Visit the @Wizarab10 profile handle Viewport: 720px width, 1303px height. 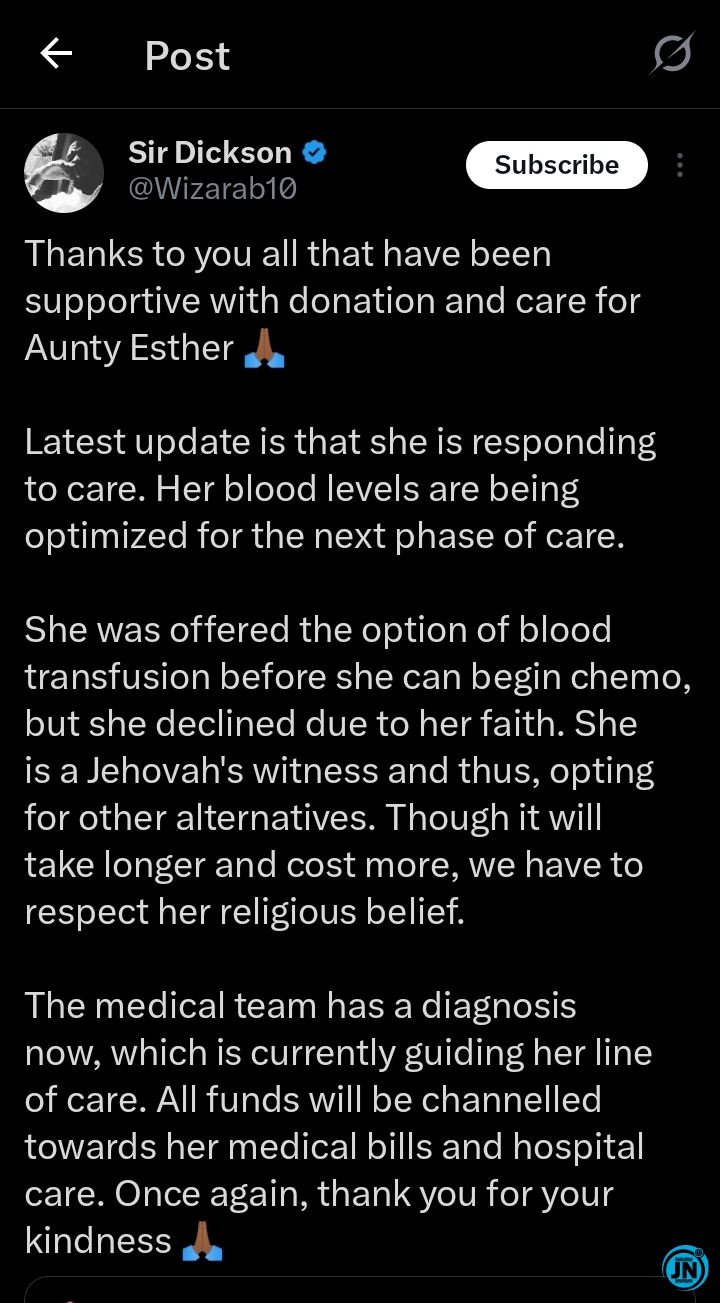pyautogui.click(x=212, y=188)
